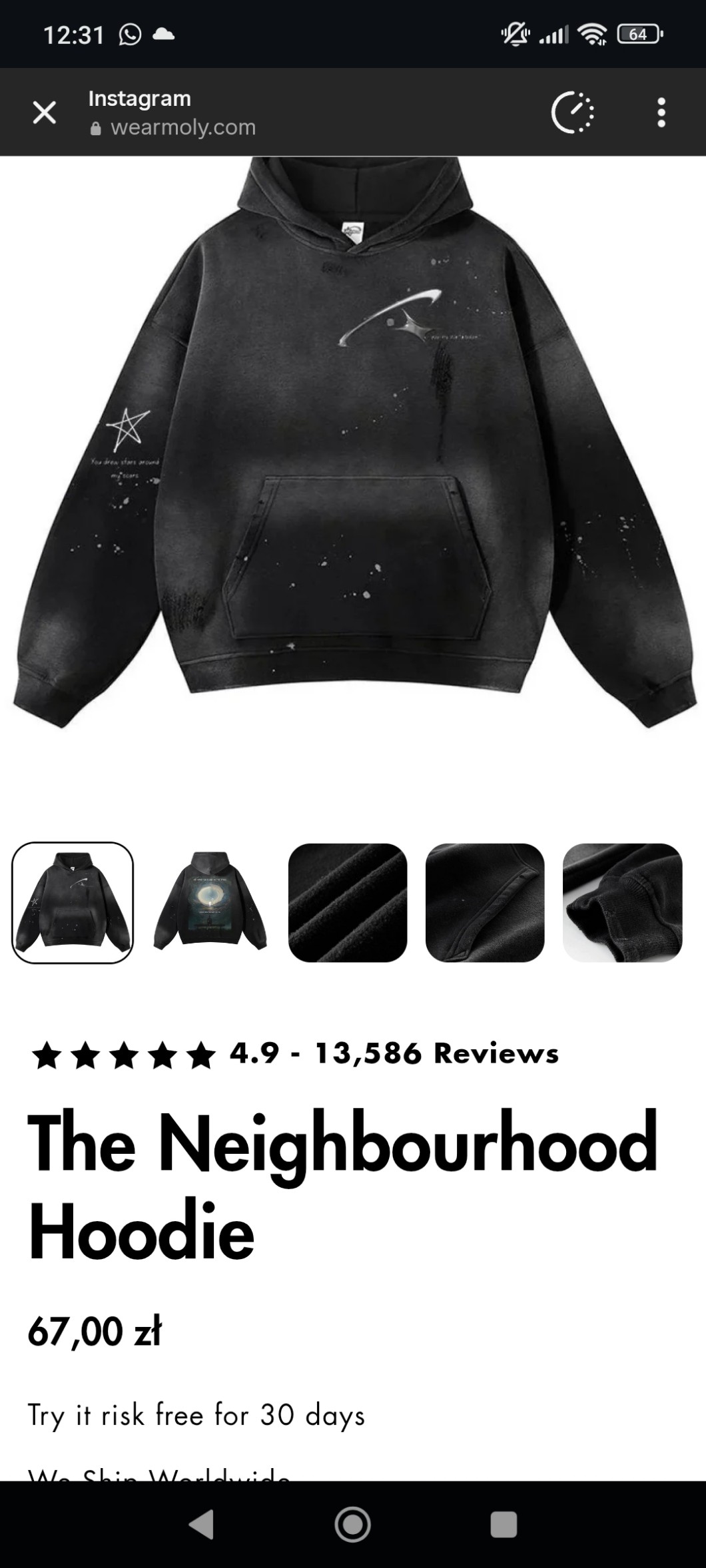Image resolution: width=706 pixels, height=1568 pixels.
Task: Go back with system back button
Action: tap(201, 1524)
